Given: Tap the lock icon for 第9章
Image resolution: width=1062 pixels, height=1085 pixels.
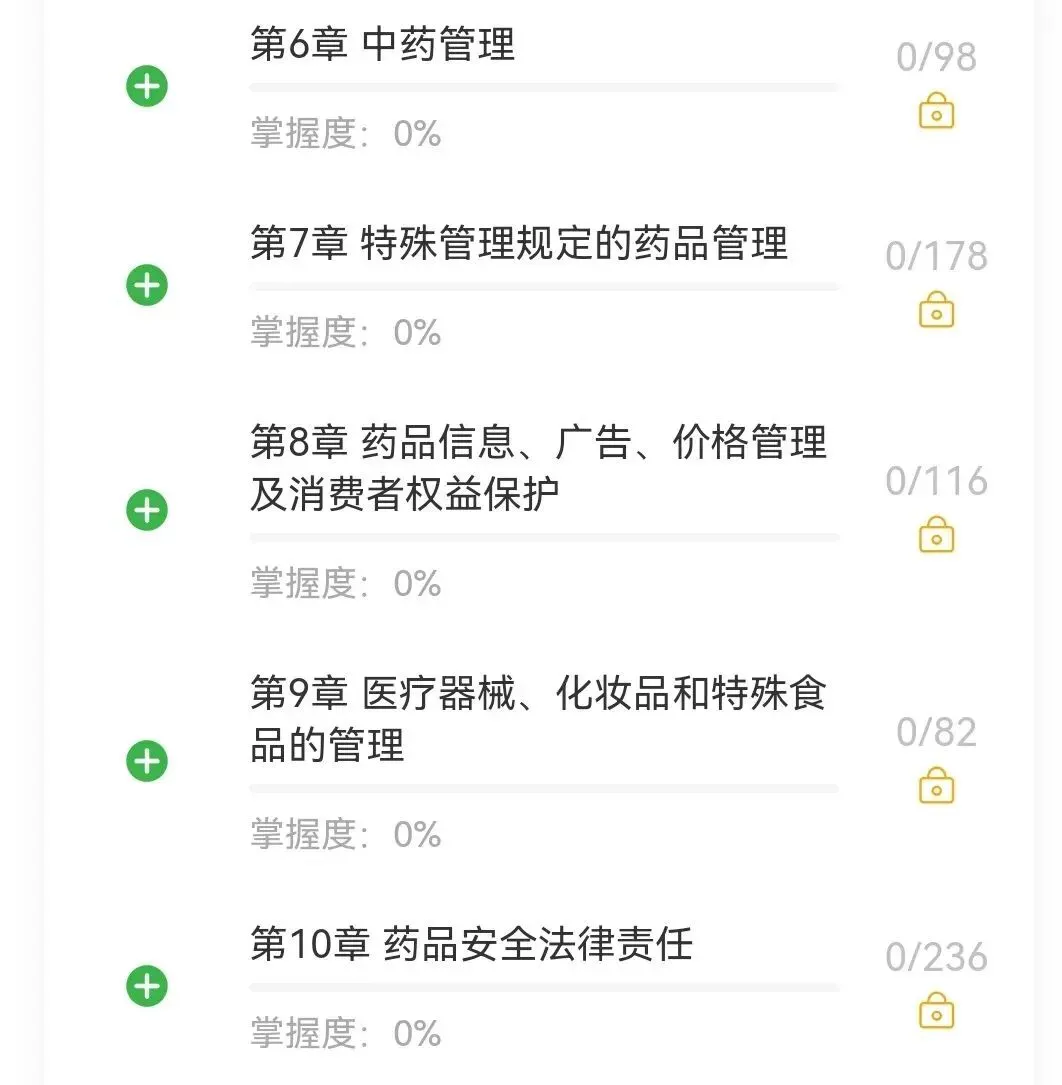Looking at the screenshot, I should [936, 786].
